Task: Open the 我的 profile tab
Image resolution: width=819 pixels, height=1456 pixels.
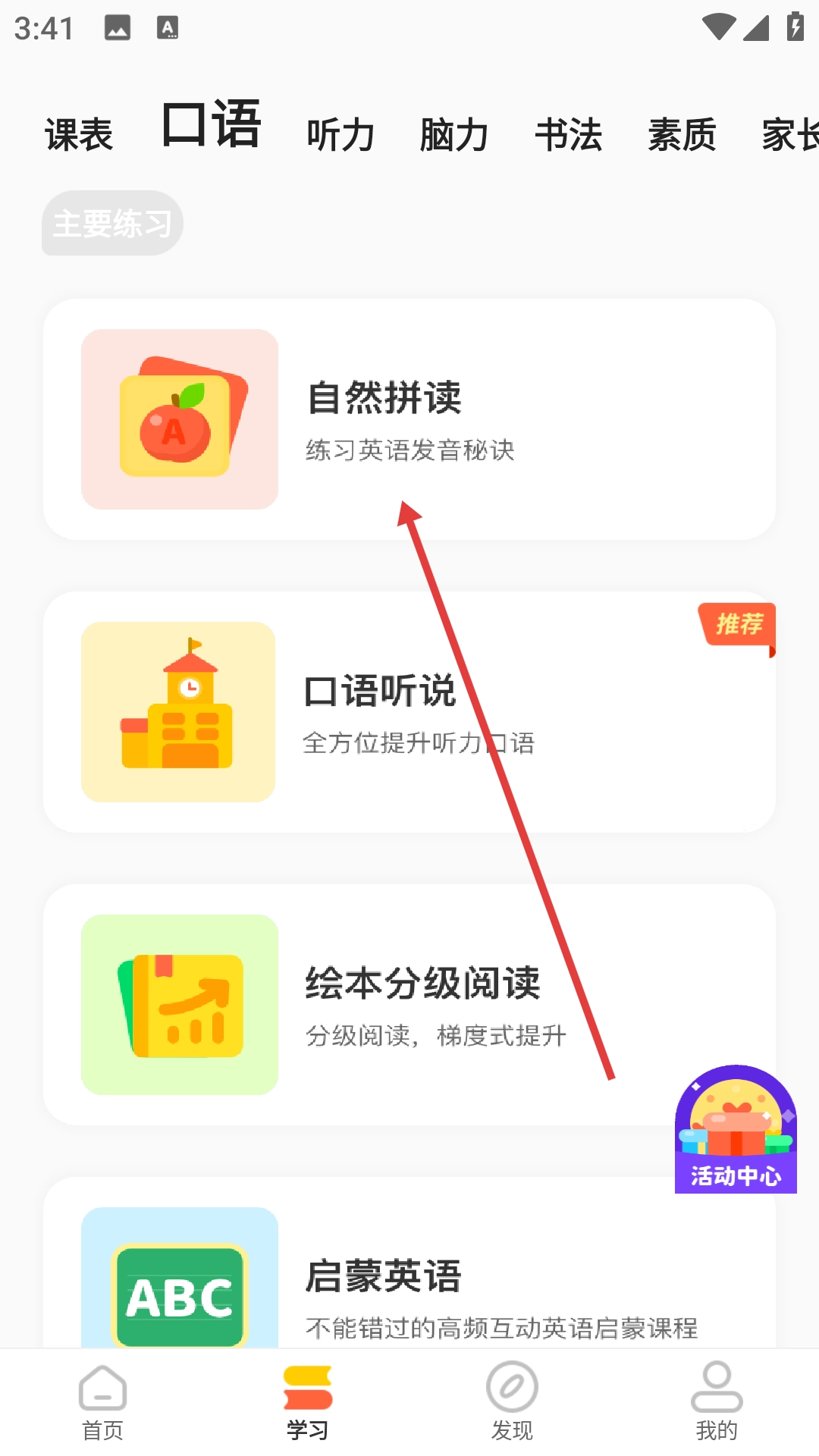Action: click(x=717, y=1401)
